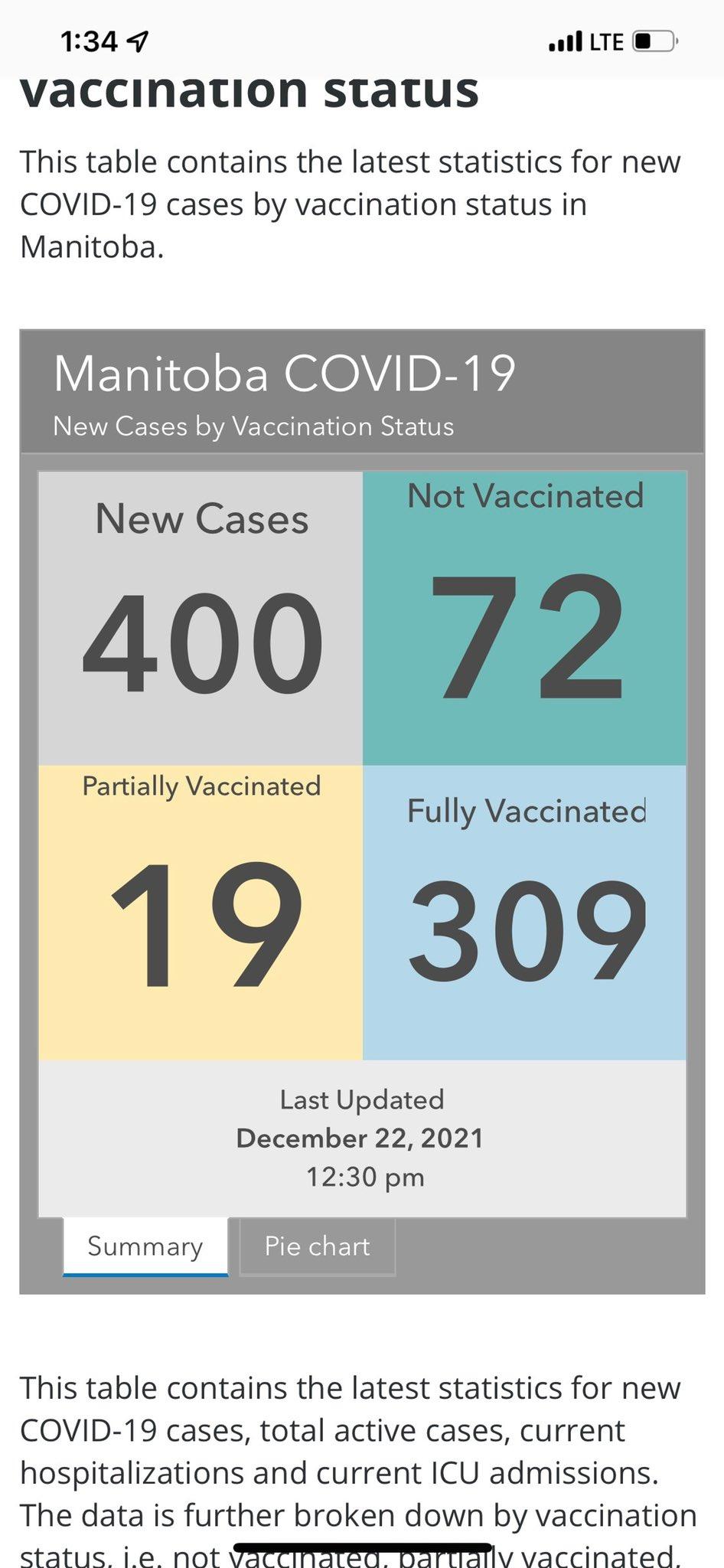The image size is (724, 1568).
Task: Select the Summary tab
Action: [145, 1247]
